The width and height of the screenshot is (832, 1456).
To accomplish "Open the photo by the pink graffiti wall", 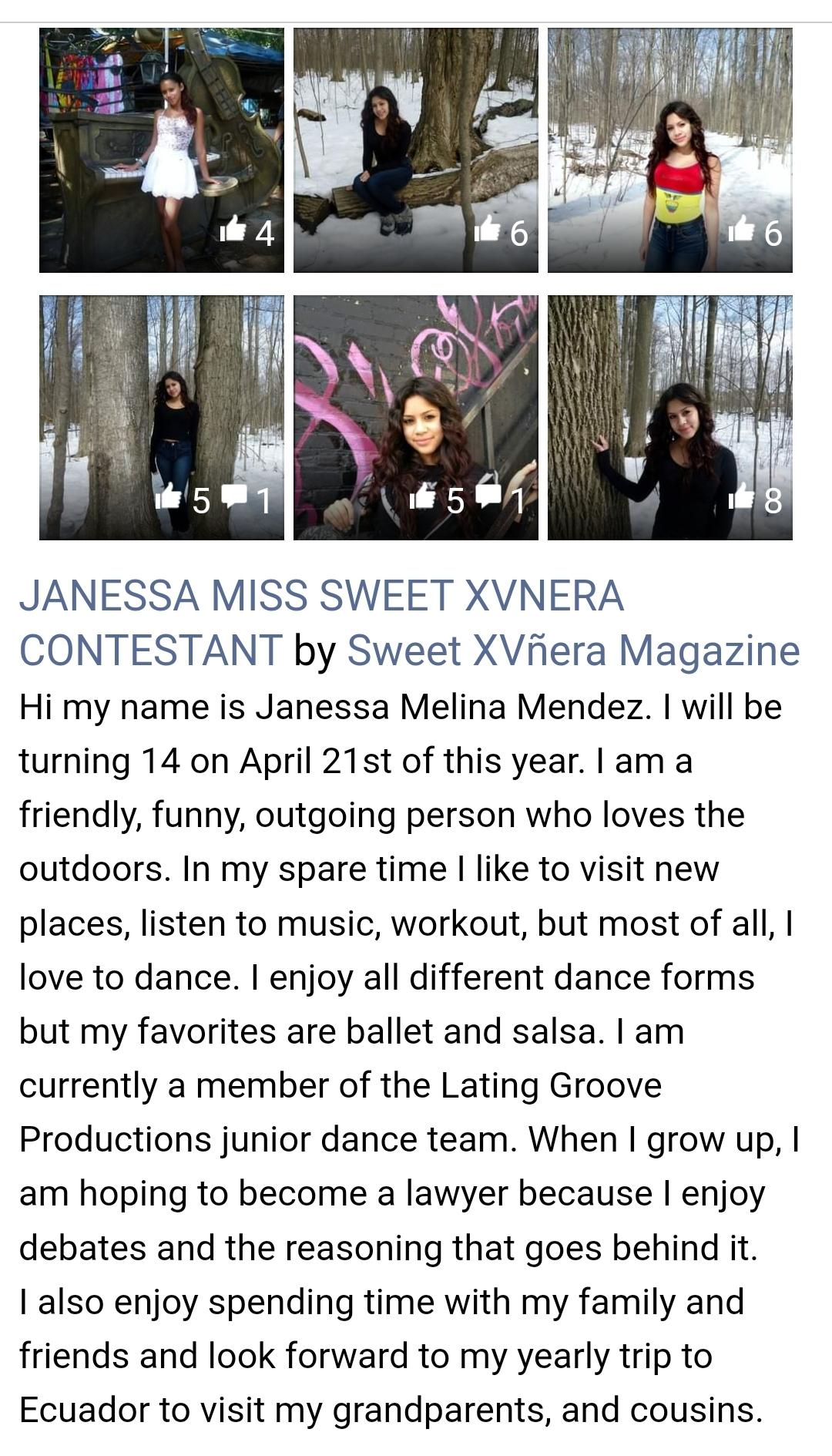I will 416,417.
